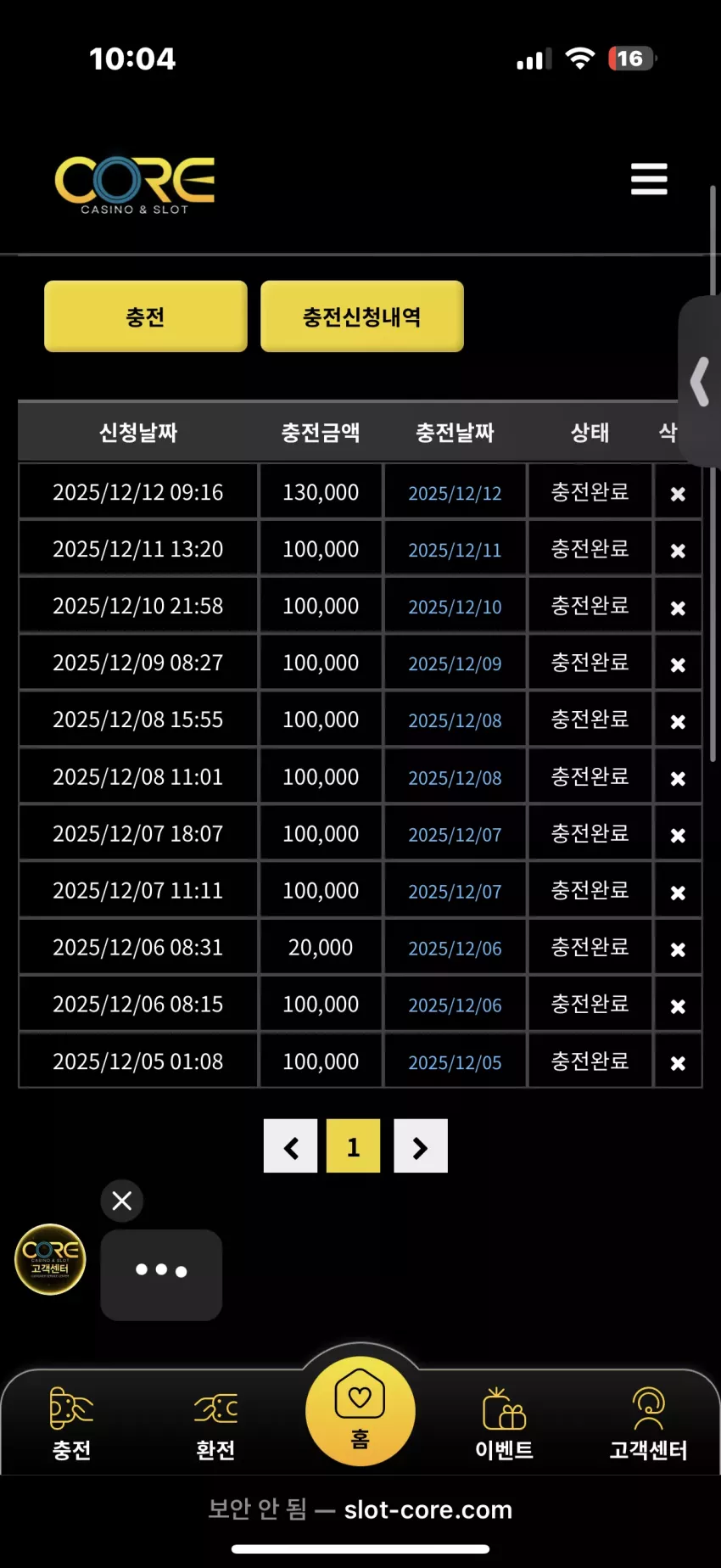Open 충전신청내역 history button
The width and height of the screenshot is (721, 1568).
(362, 316)
